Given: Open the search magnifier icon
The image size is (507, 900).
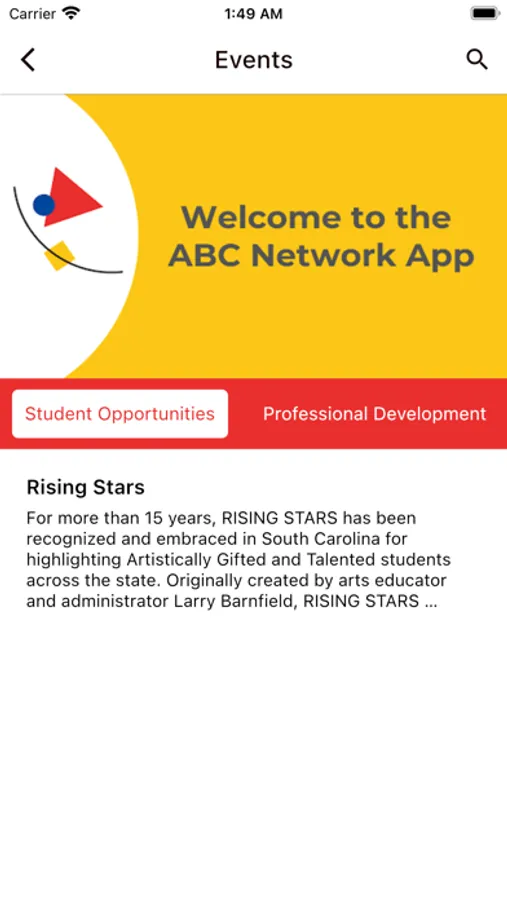Looking at the screenshot, I should pyautogui.click(x=477, y=60).
